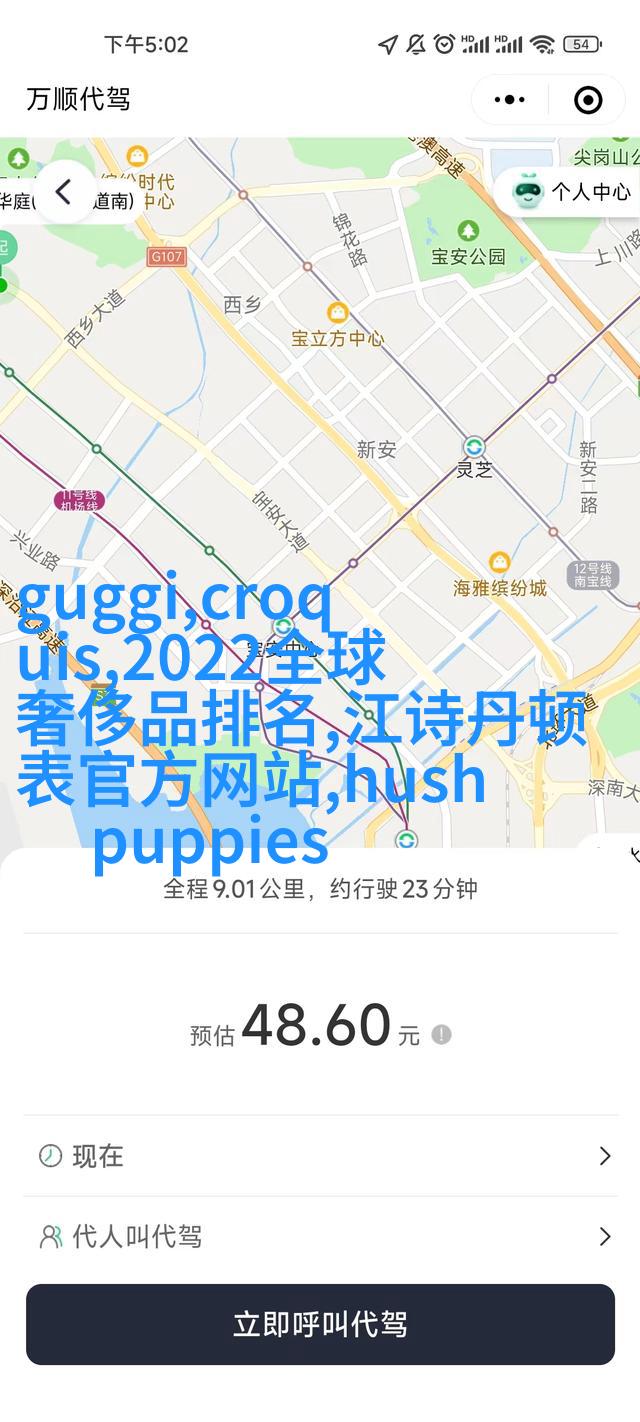Close the mini program with the circle button
640x1422 pixels.
tap(588, 99)
